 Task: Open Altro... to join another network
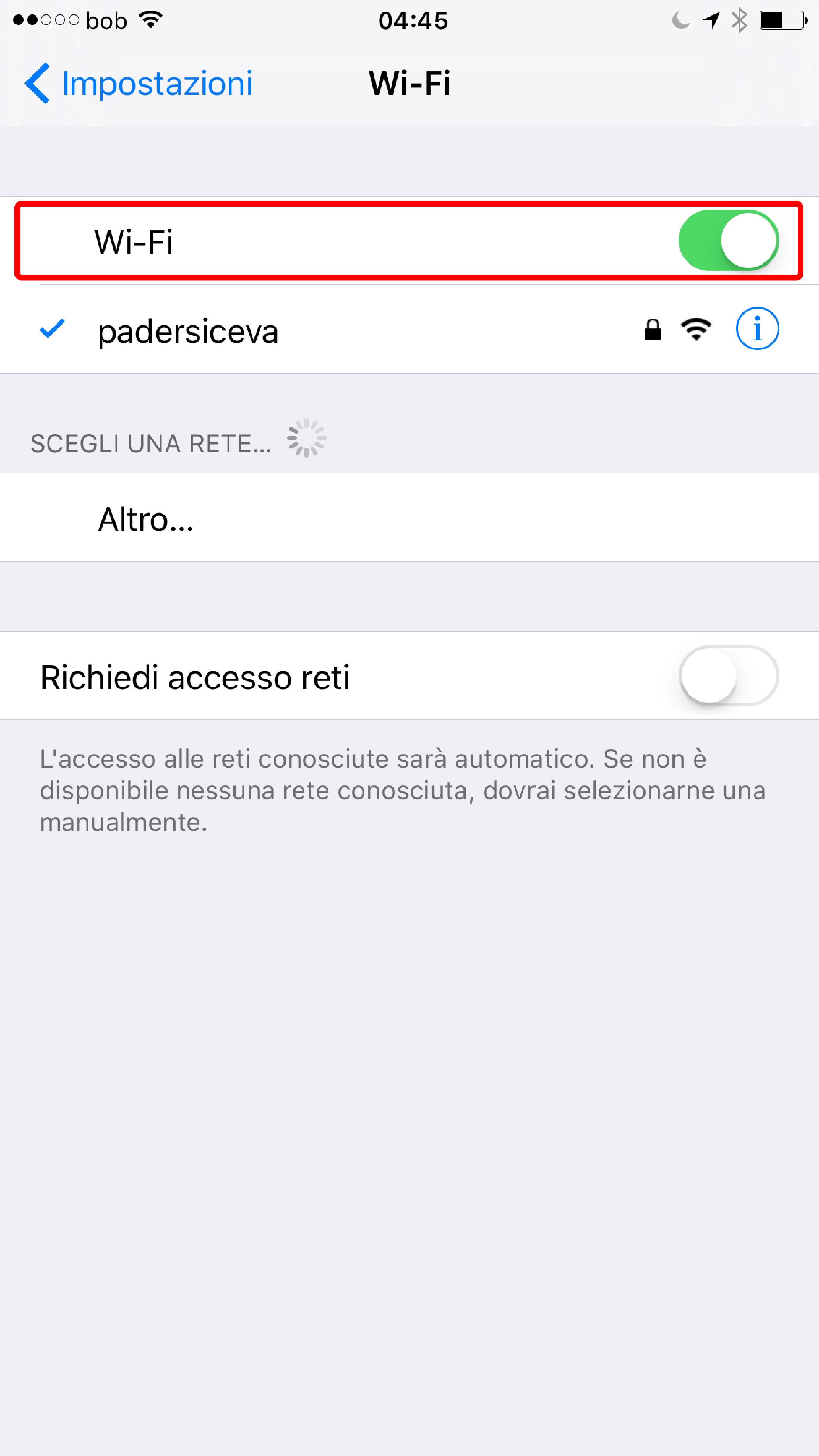tap(146, 519)
